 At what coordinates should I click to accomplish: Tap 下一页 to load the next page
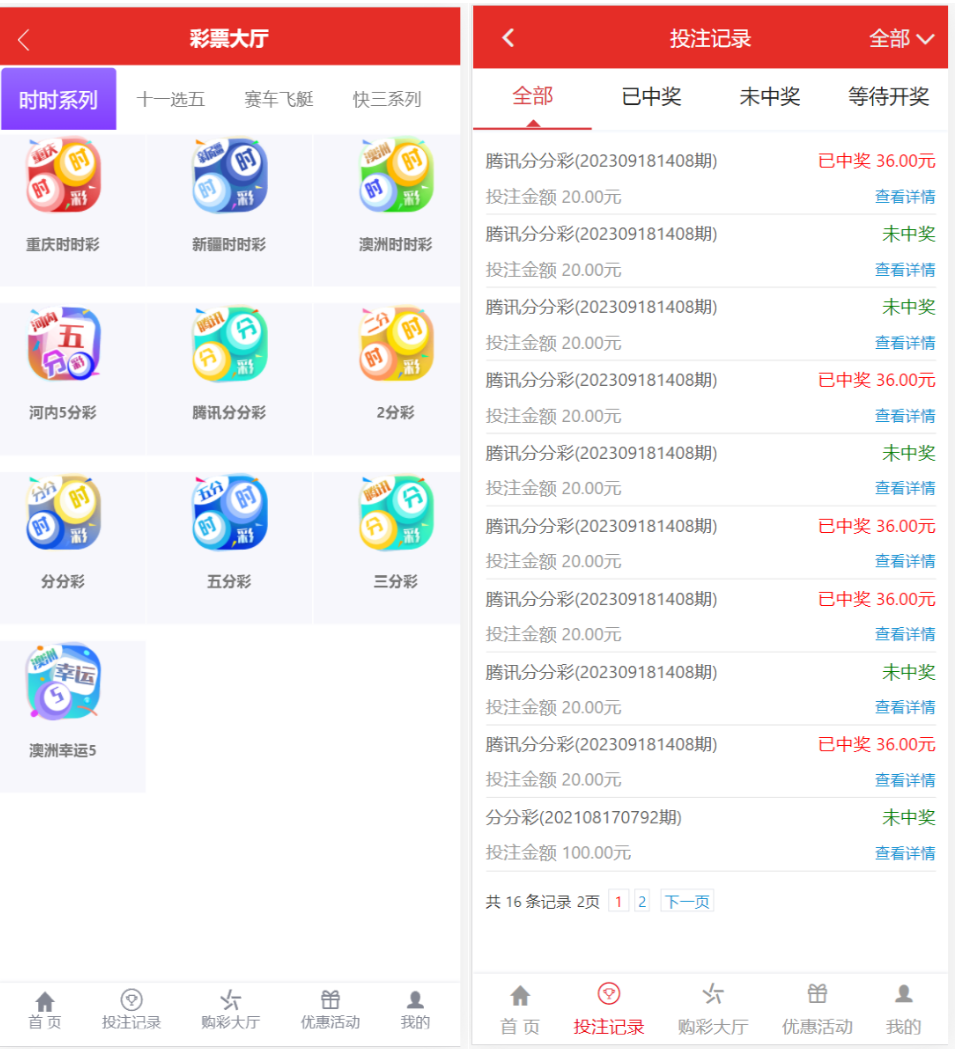click(687, 901)
